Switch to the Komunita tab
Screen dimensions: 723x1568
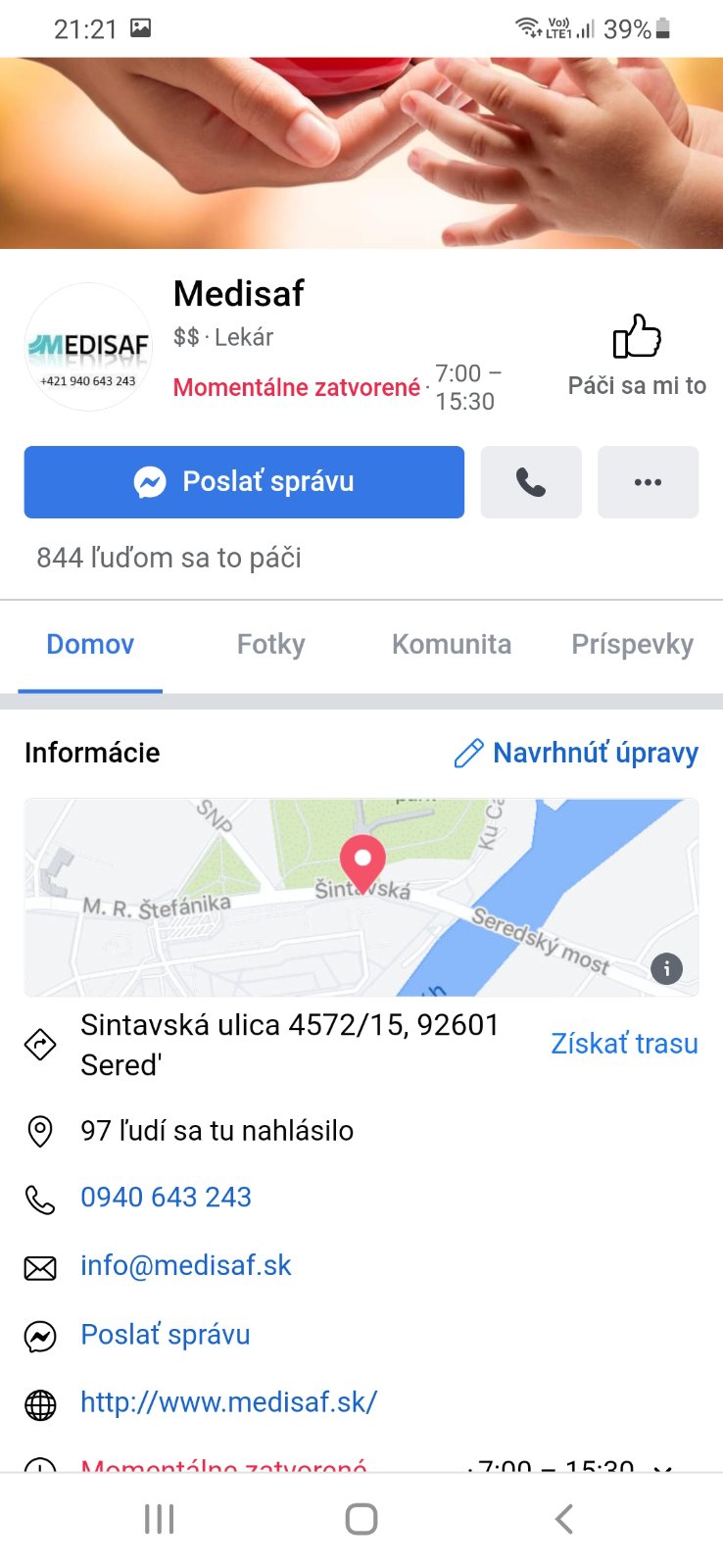coord(452,645)
